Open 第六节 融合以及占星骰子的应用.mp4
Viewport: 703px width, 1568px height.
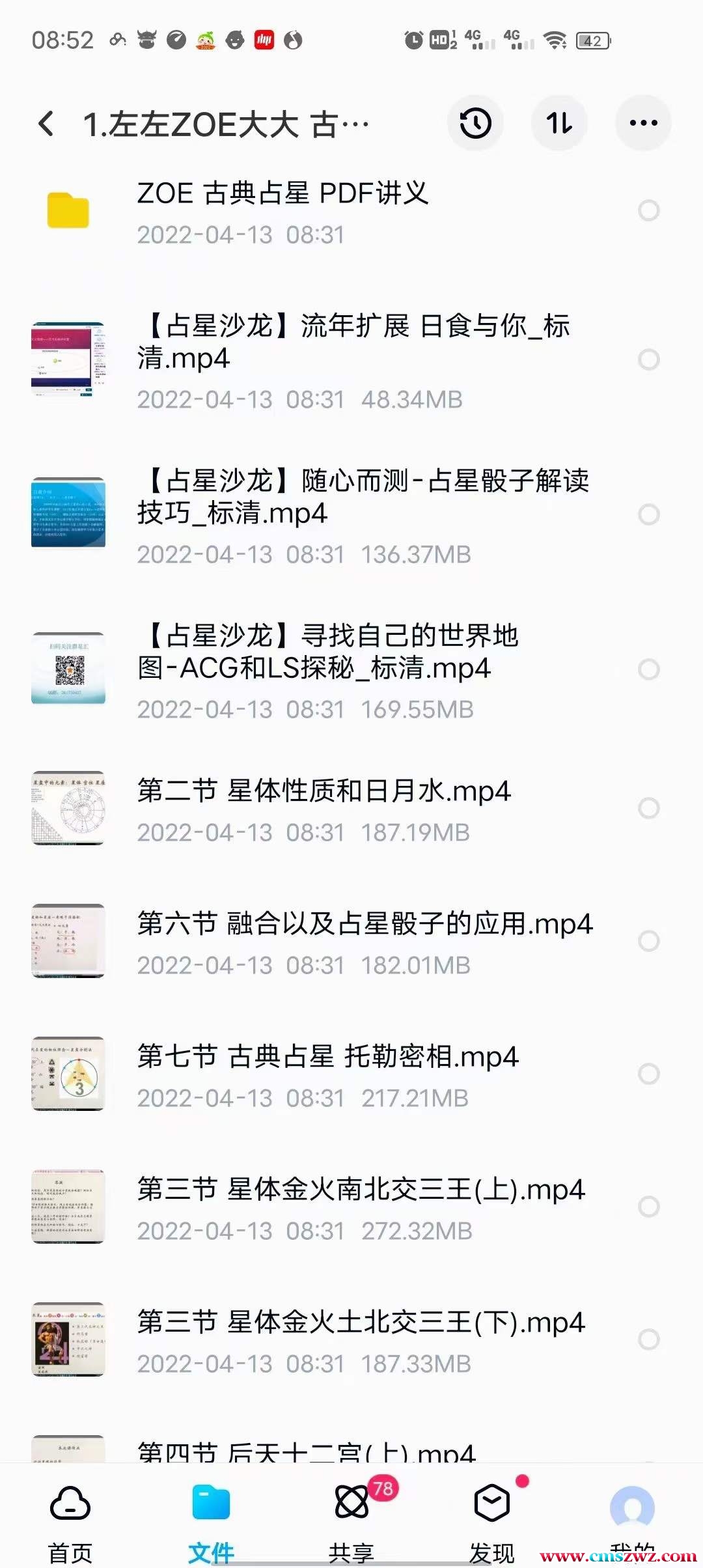click(365, 941)
